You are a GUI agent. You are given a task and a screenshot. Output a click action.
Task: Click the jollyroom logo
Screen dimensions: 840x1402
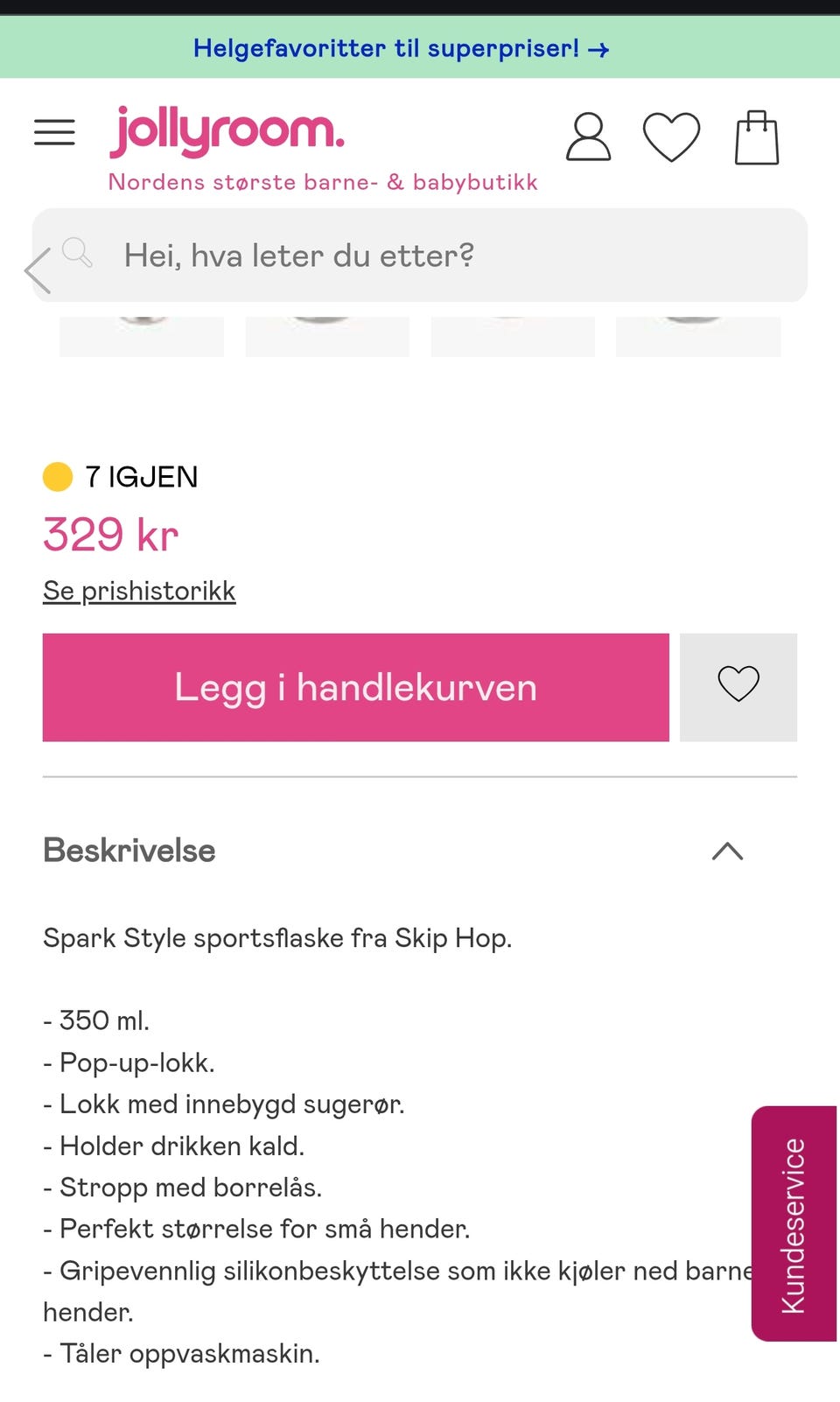pyautogui.click(x=226, y=131)
